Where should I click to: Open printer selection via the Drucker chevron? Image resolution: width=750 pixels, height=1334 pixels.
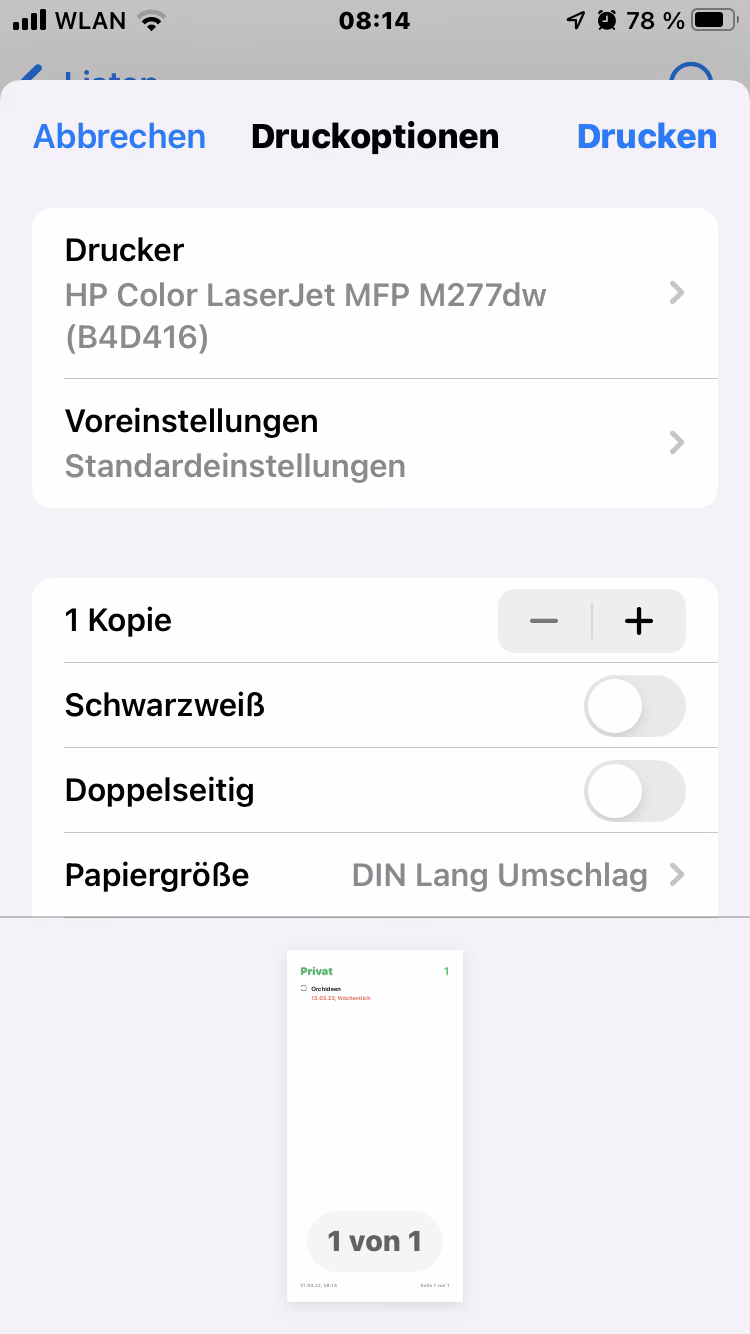pos(678,293)
